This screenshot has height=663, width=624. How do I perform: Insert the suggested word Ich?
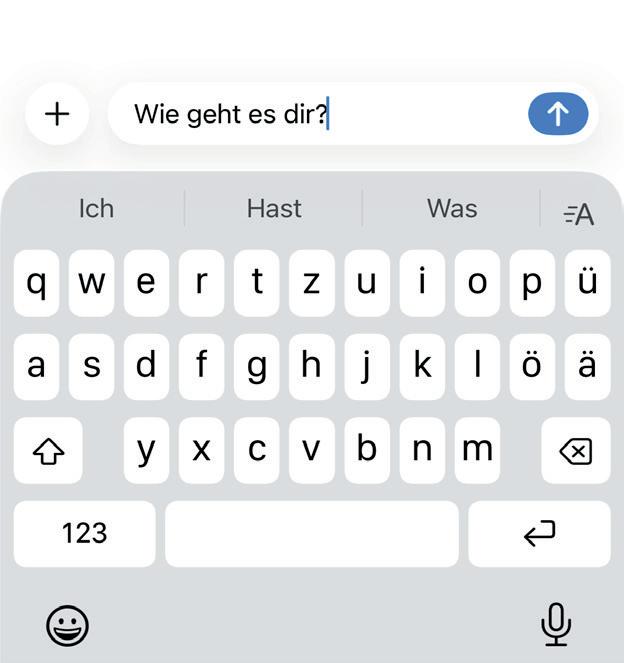pyautogui.click(x=96, y=209)
